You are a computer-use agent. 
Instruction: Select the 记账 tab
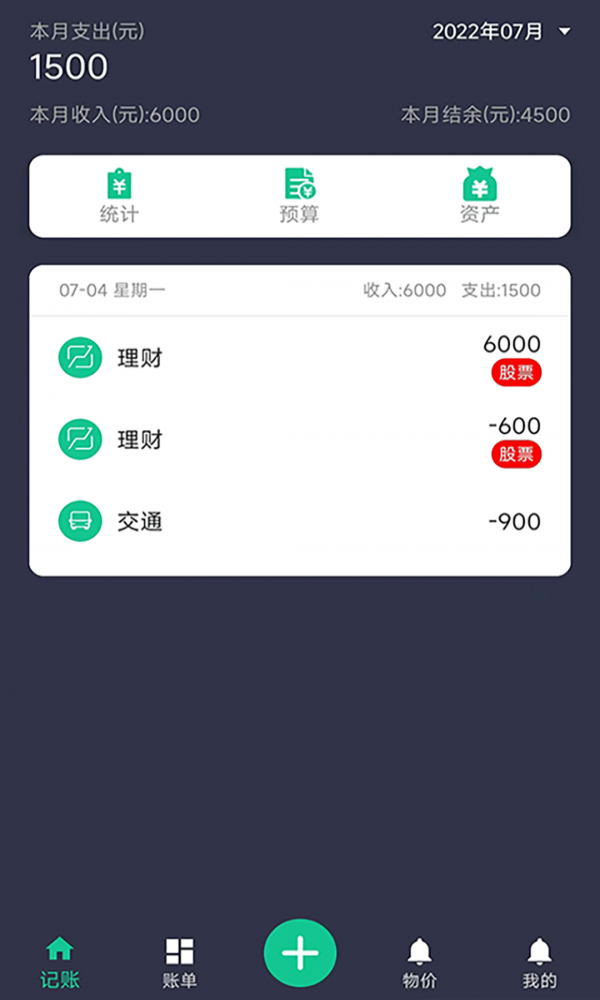[x=60, y=962]
